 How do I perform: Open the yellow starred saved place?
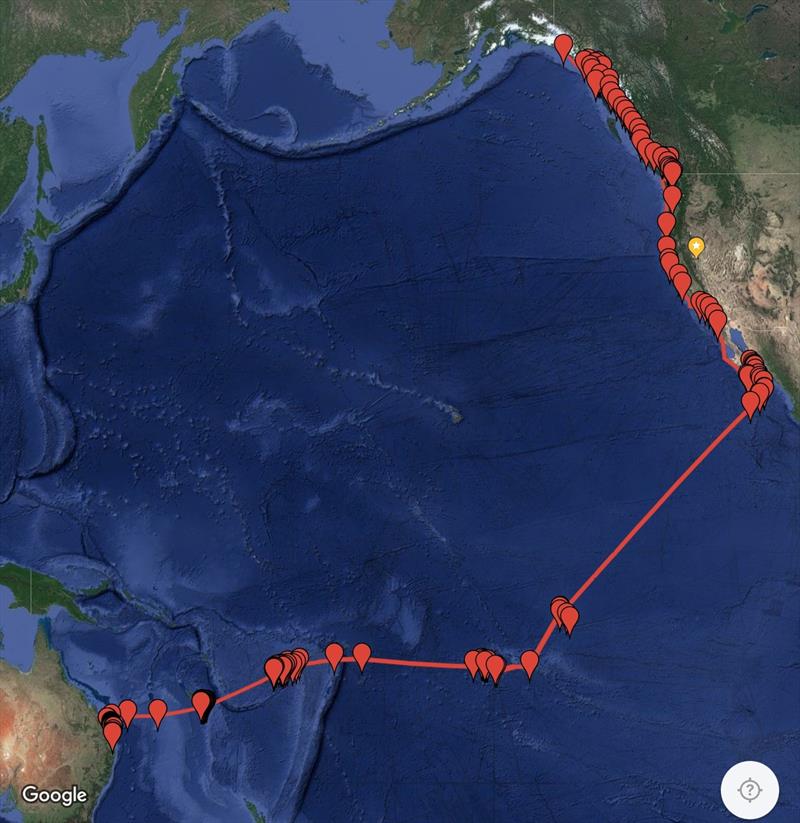pyautogui.click(x=696, y=246)
